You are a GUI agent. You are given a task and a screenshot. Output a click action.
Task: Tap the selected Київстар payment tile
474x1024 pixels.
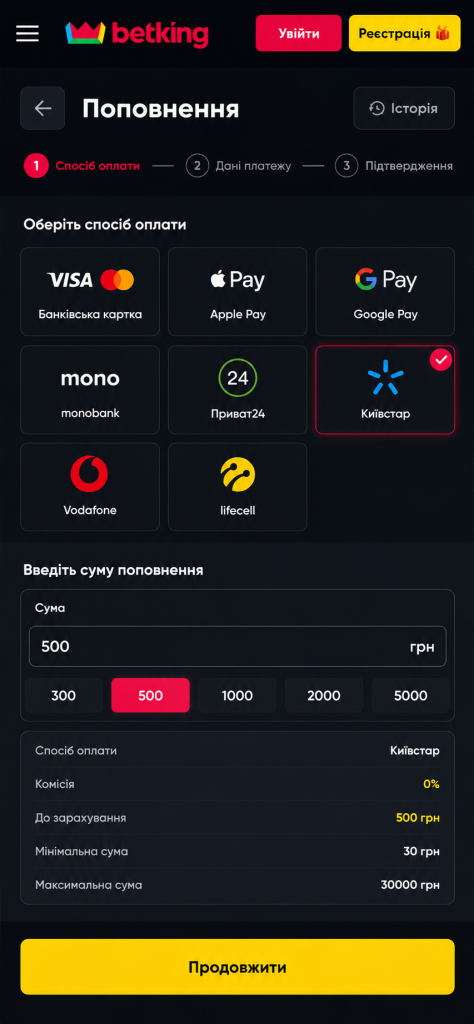[x=385, y=390]
